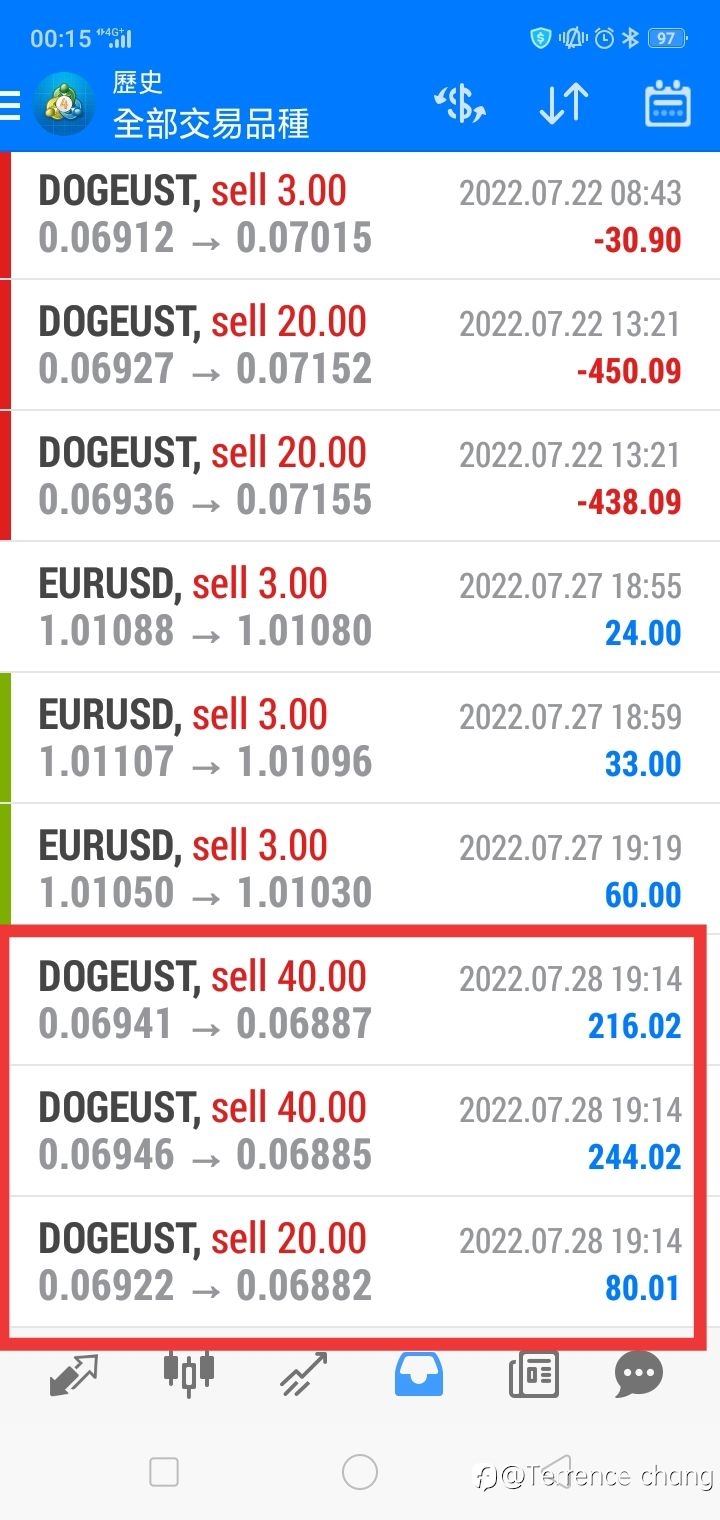Tap the system home circle button

tap(360, 1472)
